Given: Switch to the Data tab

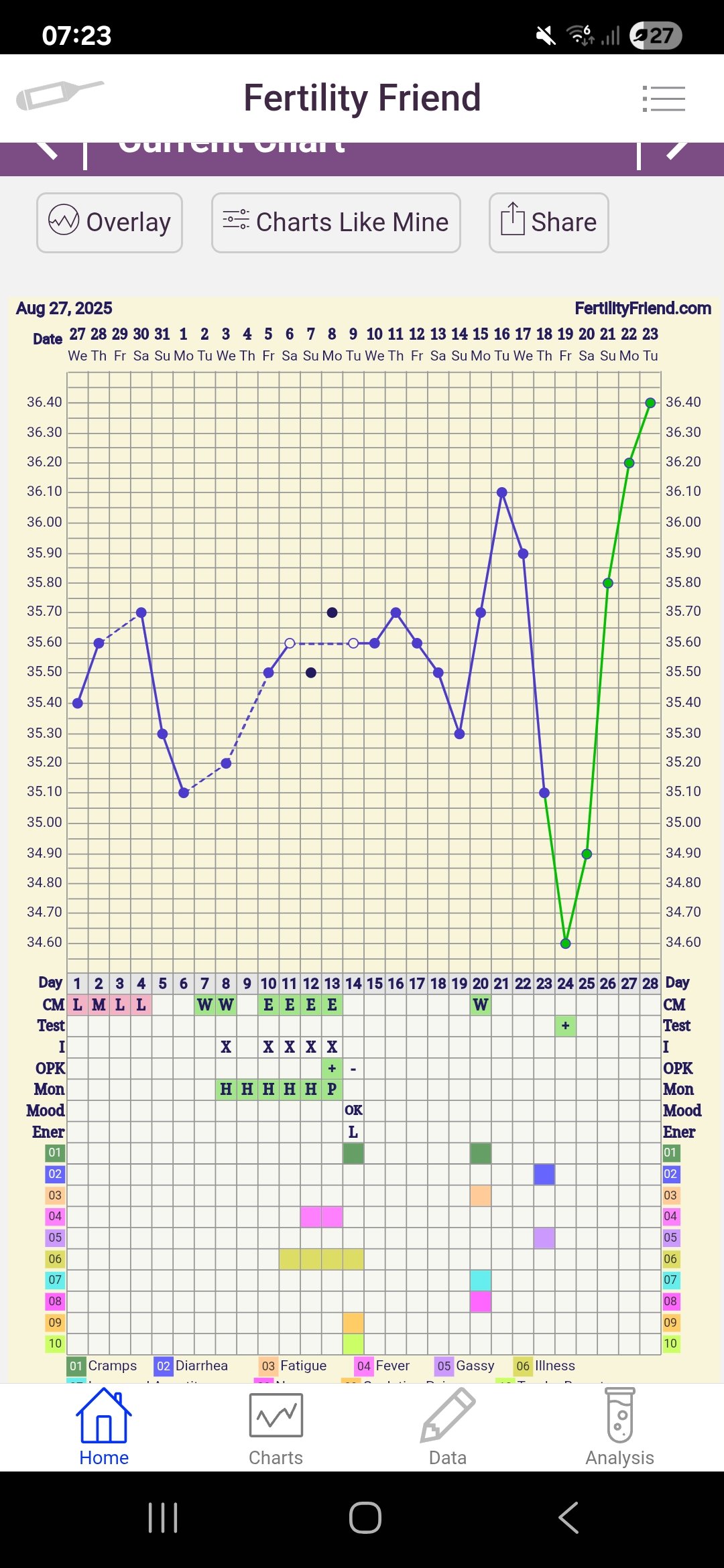Looking at the screenshot, I should 447,1427.
